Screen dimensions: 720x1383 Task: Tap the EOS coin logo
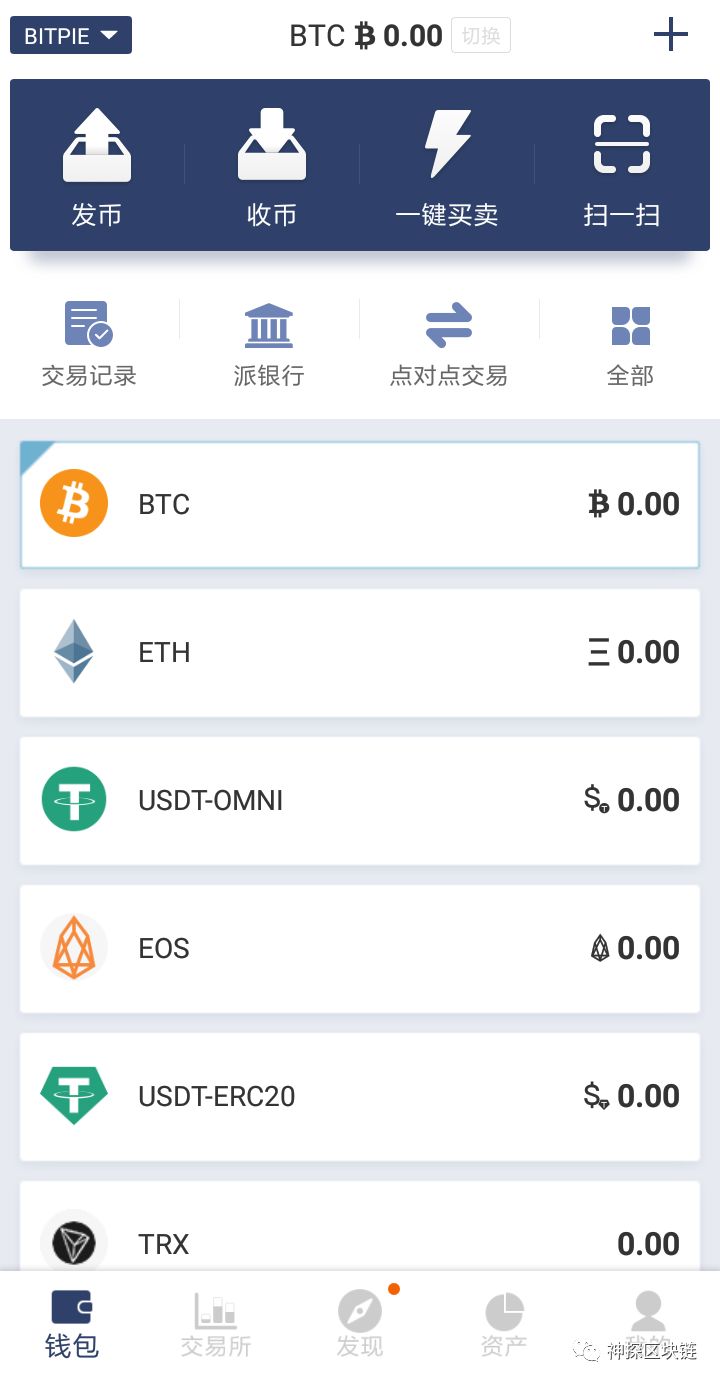(x=73, y=947)
